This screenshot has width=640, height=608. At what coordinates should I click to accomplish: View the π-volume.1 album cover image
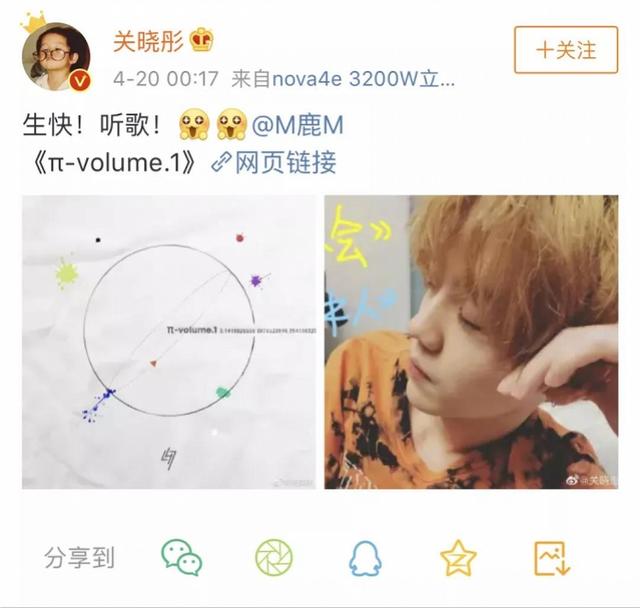(168, 342)
